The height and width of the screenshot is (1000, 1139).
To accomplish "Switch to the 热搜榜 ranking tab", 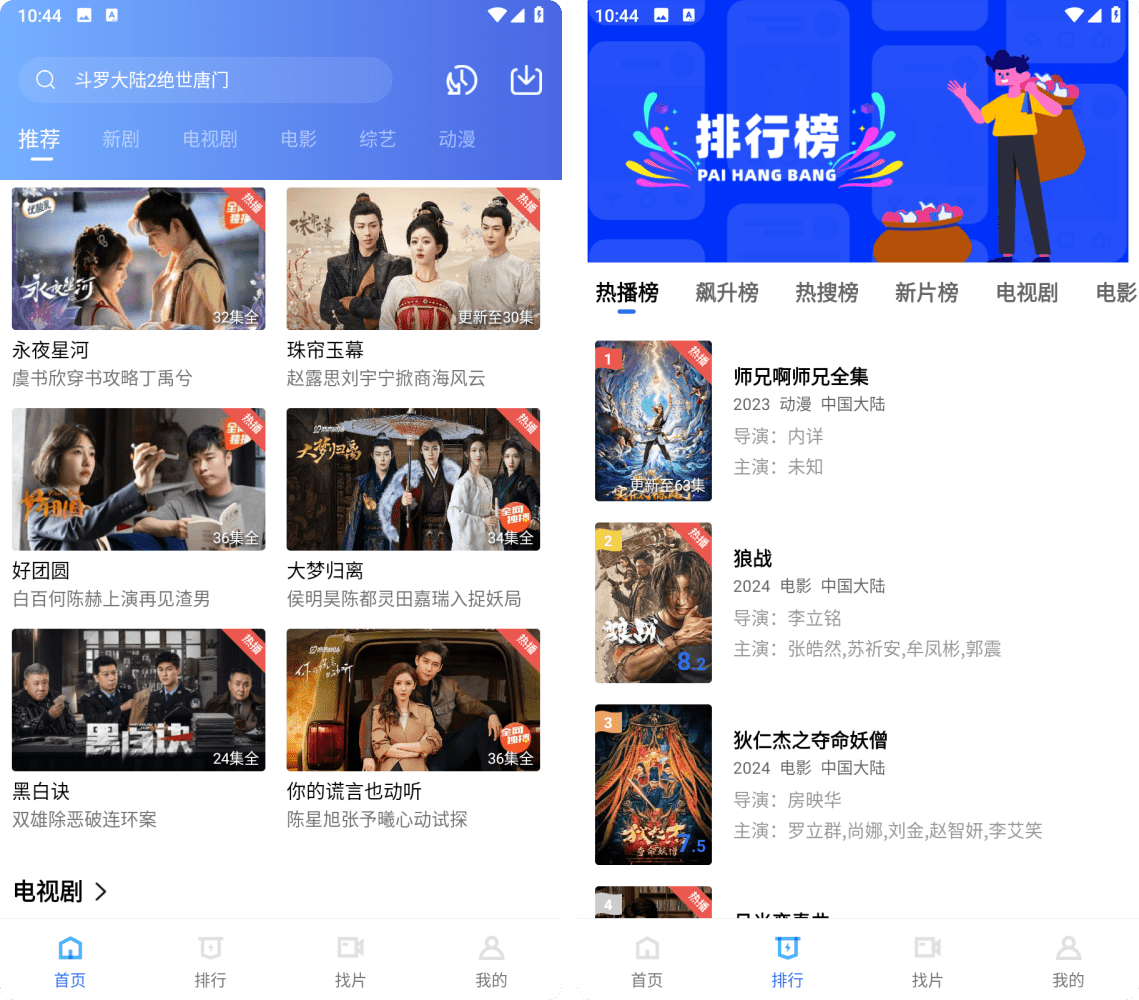I will (827, 292).
